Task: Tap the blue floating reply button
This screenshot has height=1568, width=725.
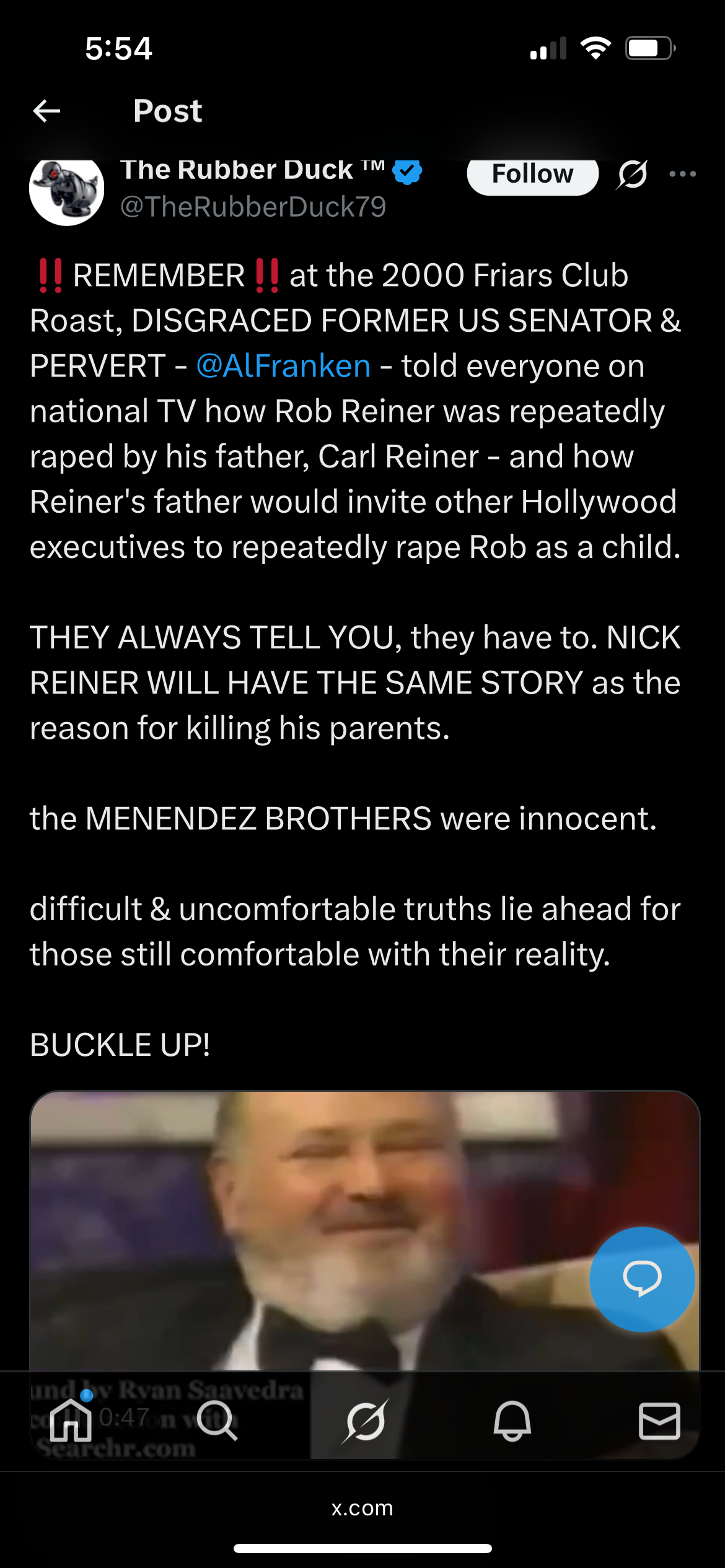Action: 642,1279
